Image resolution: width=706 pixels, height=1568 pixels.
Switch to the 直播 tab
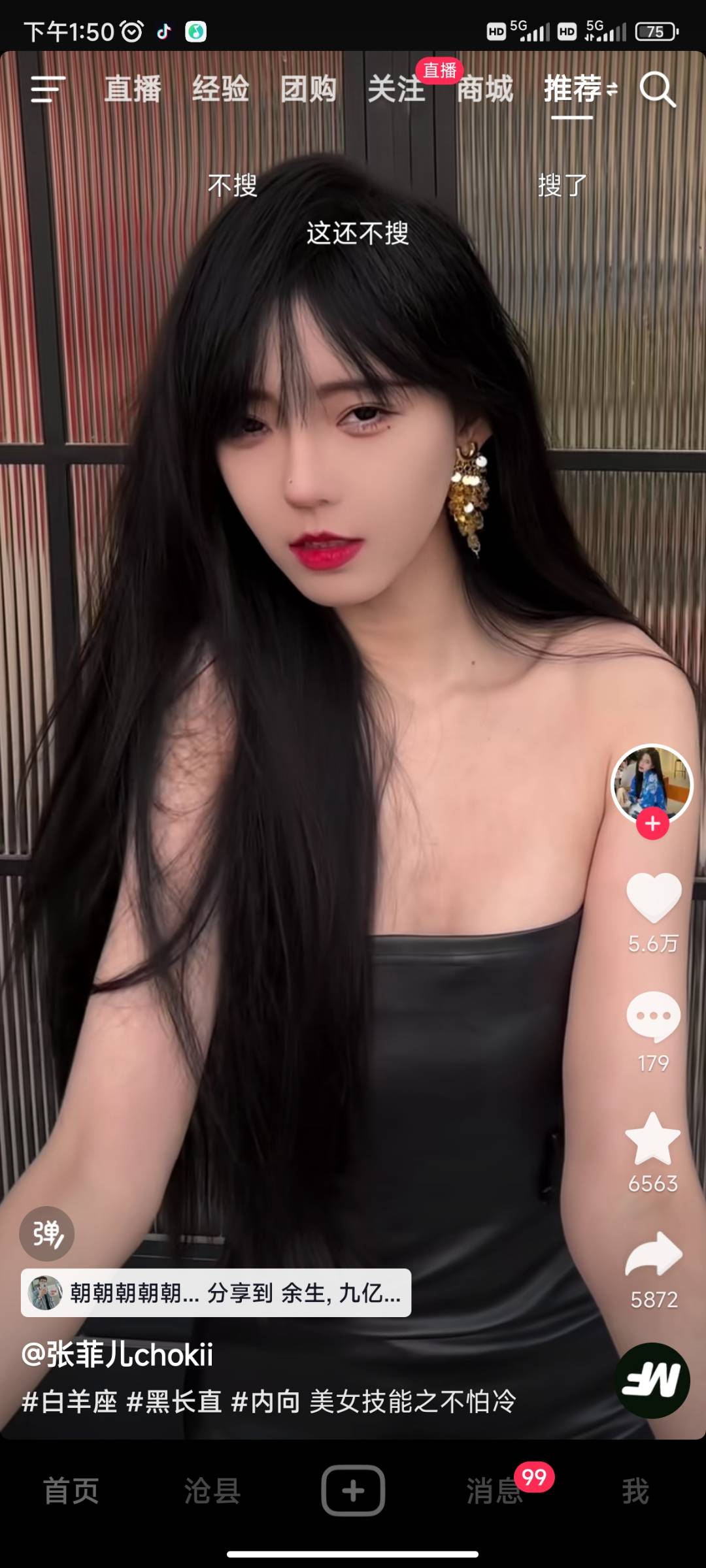133,89
